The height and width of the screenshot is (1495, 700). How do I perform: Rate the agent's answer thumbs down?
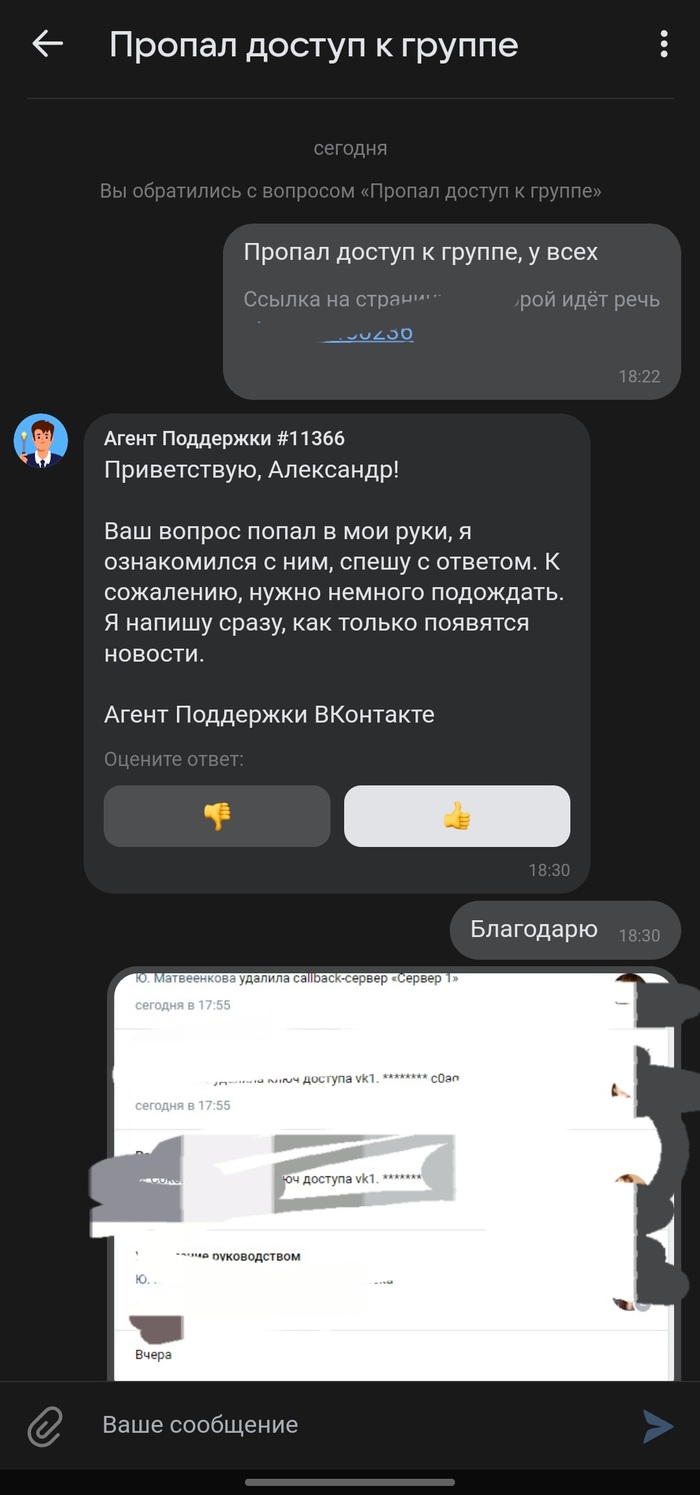point(217,816)
